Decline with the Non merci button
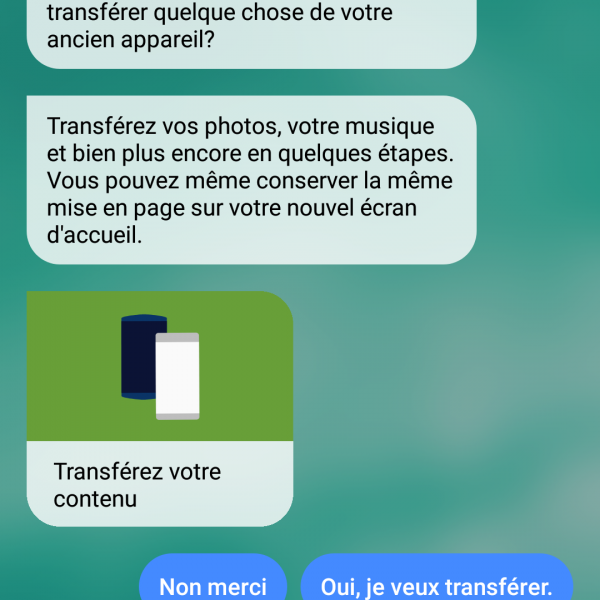This screenshot has width=600, height=600. pos(213,584)
